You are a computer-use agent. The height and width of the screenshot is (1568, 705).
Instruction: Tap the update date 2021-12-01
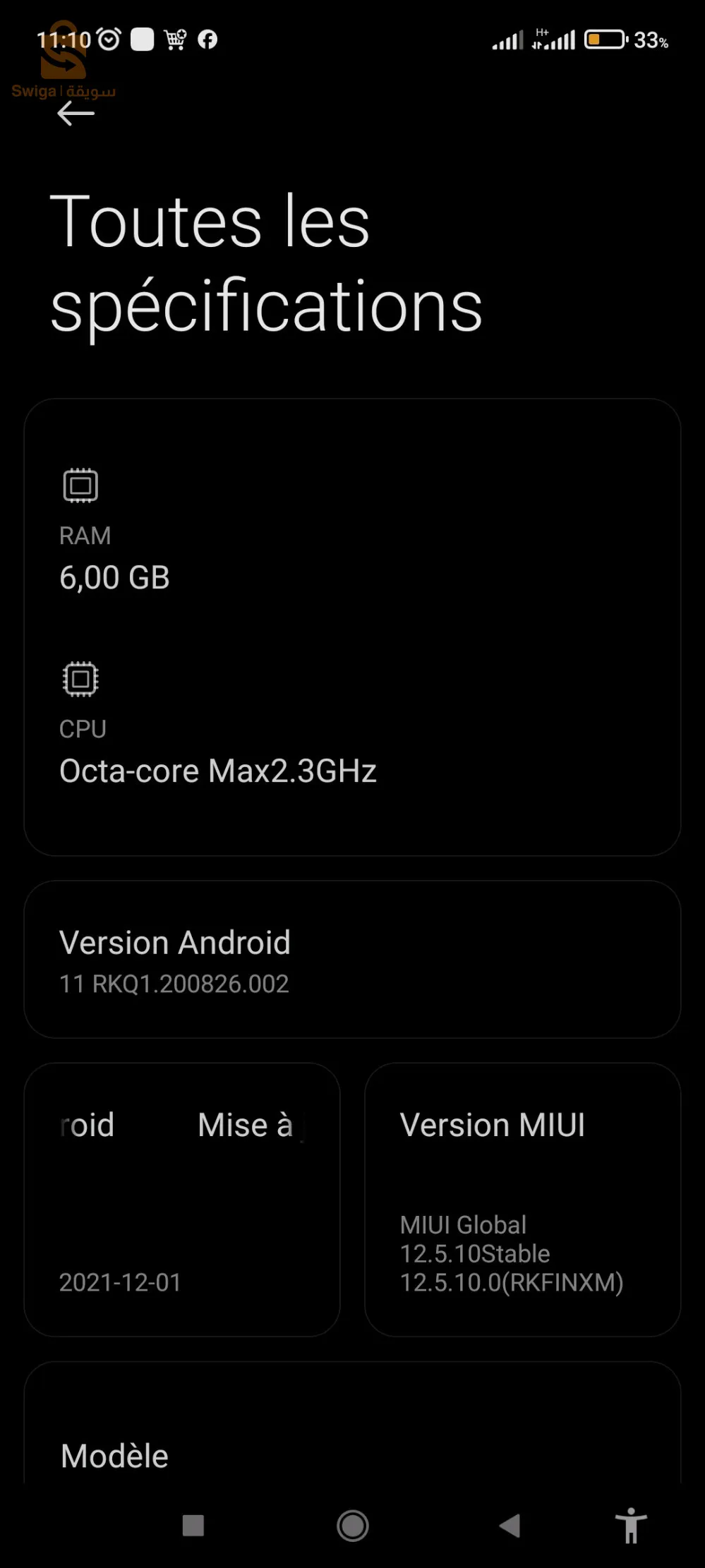121,1282
